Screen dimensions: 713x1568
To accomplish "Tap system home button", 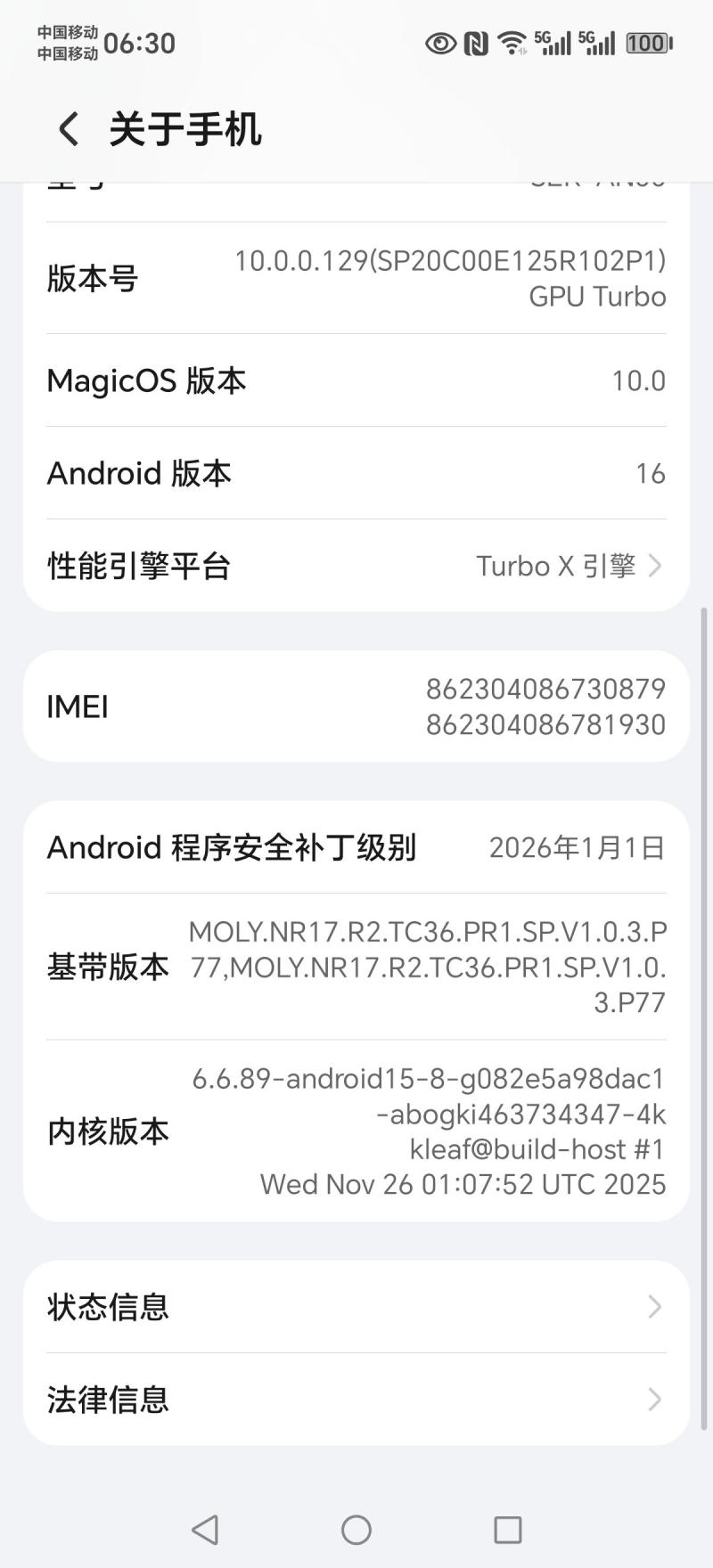I will pyautogui.click(x=356, y=1530).
